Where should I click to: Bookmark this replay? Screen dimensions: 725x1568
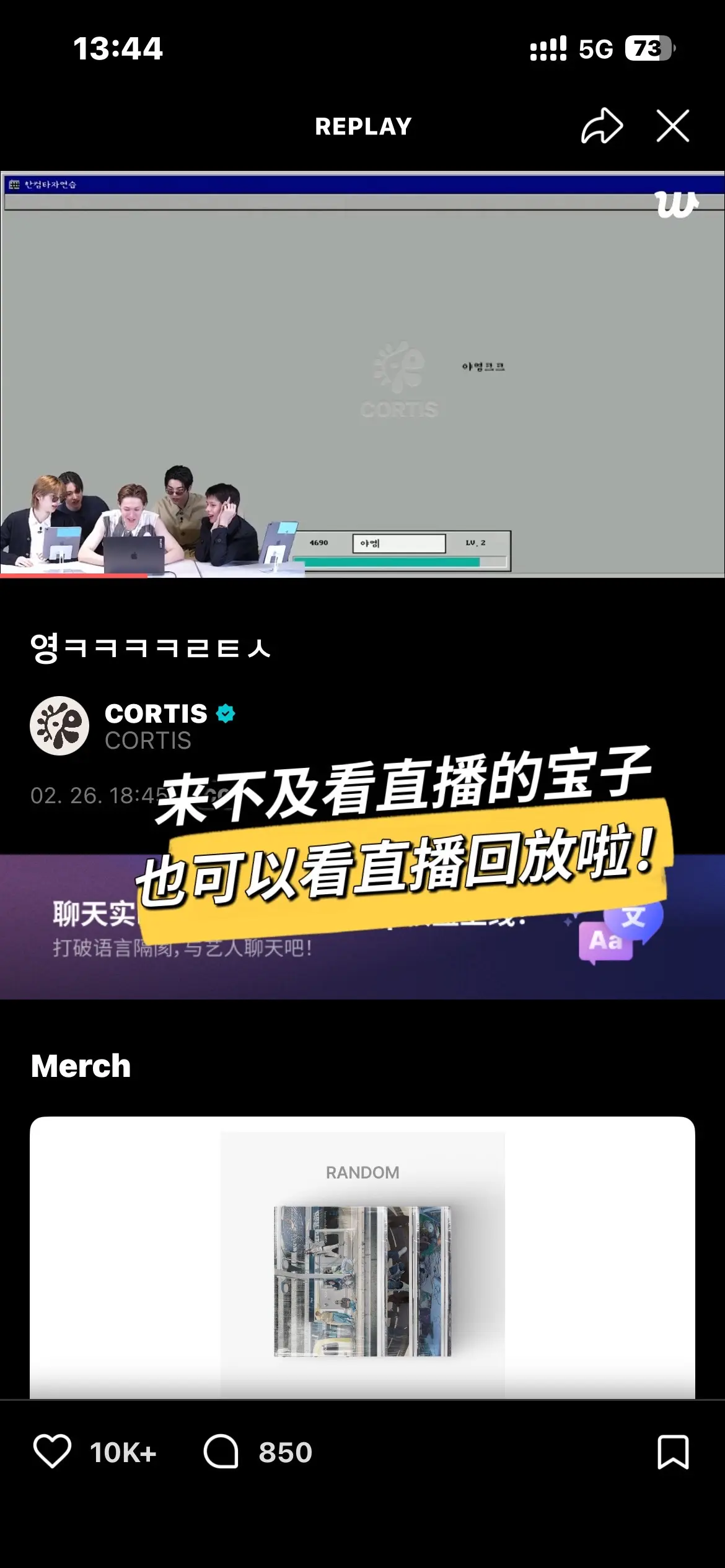pos(672,1452)
